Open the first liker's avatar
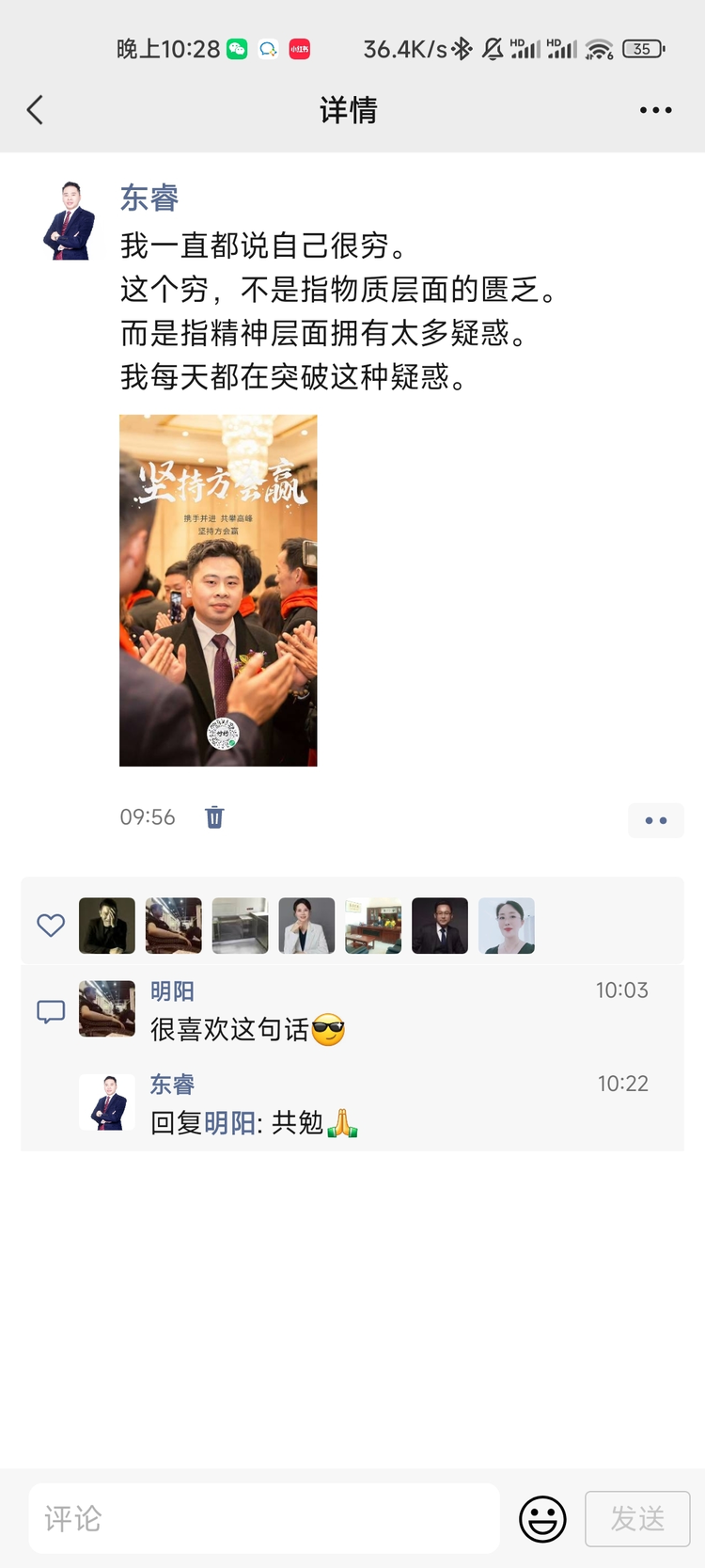The height and width of the screenshot is (1568, 705). [x=106, y=926]
